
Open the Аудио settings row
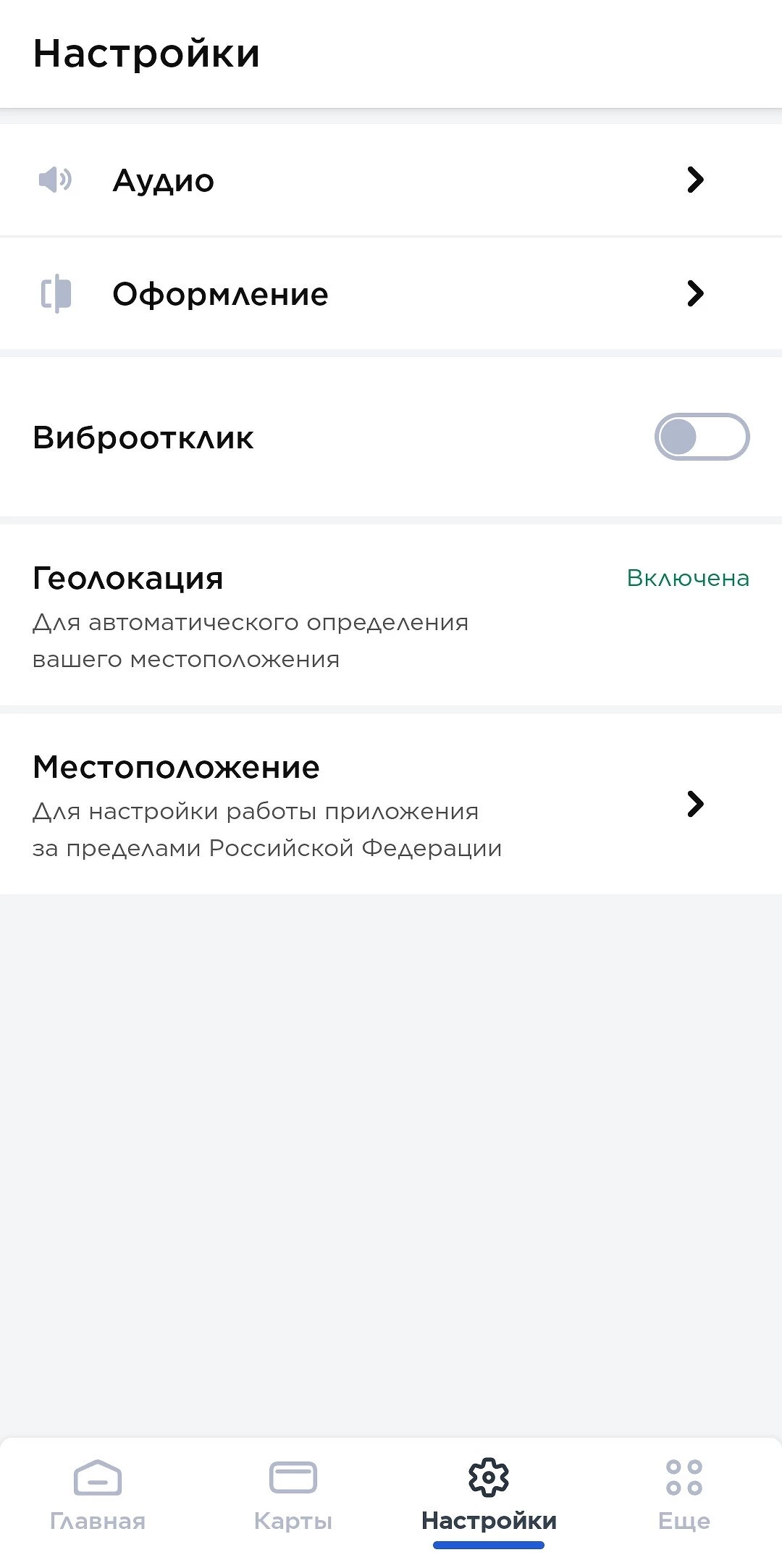pyautogui.click(x=391, y=180)
